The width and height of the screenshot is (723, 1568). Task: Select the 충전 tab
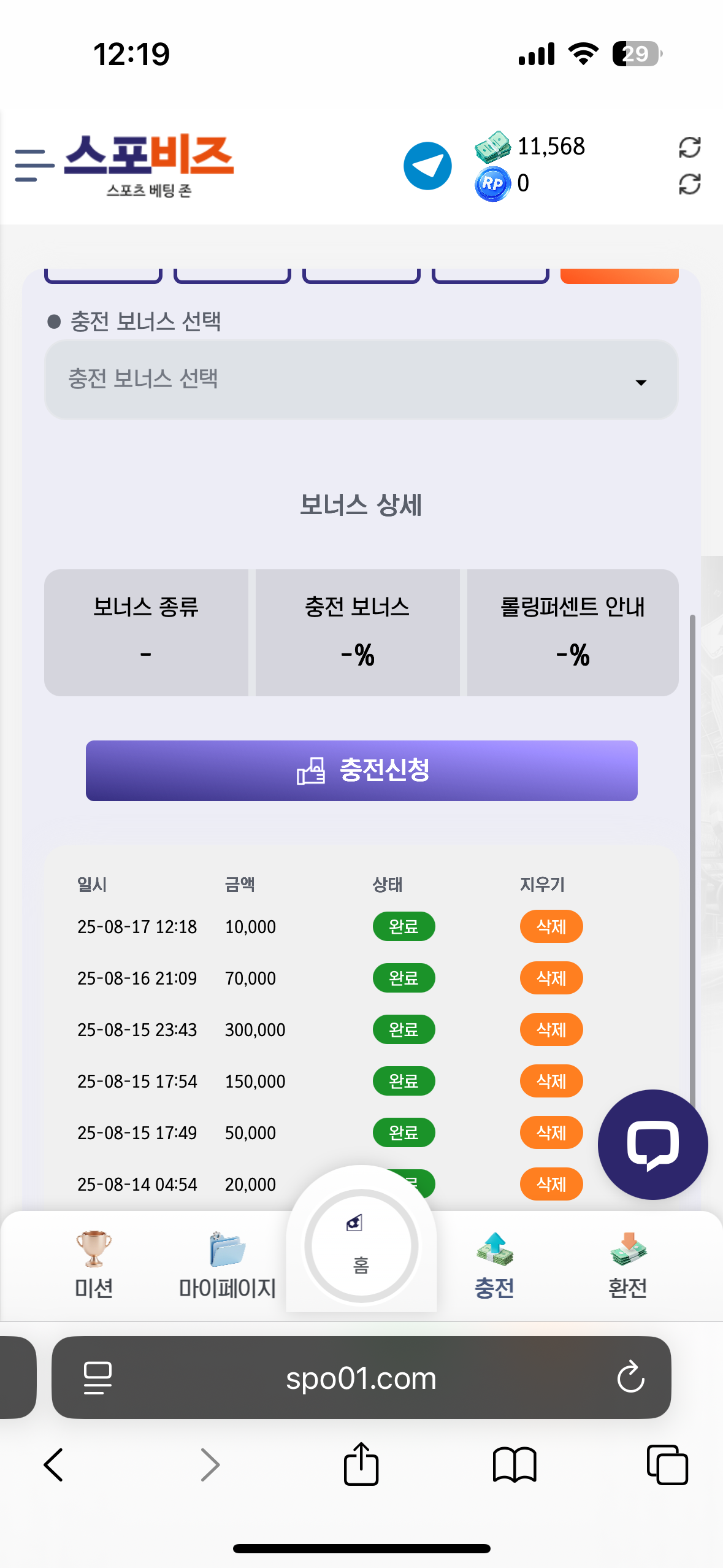click(x=494, y=1265)
